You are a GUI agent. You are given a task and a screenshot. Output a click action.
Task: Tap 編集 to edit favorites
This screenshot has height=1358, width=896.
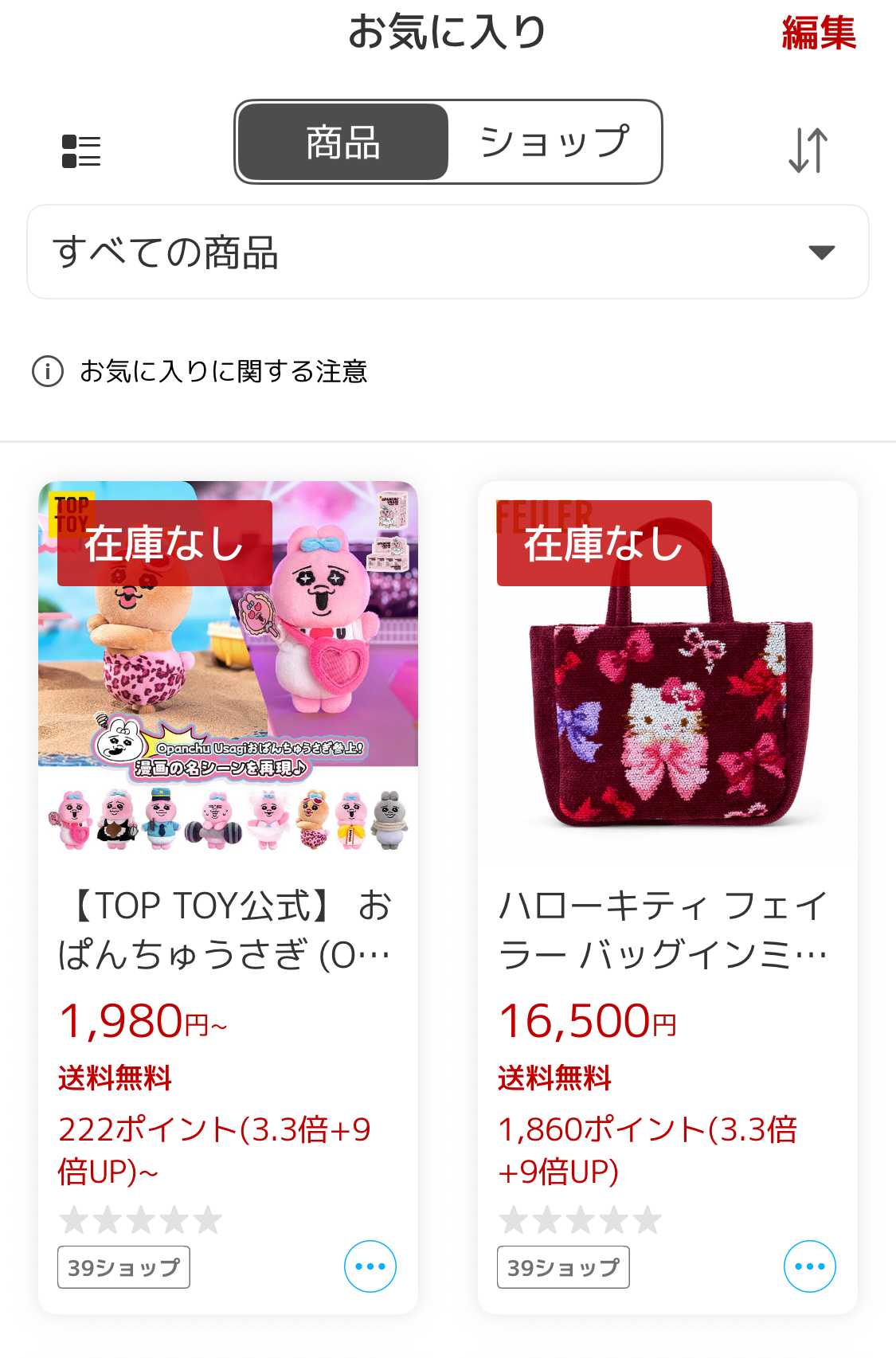click(x=818, y=33)
